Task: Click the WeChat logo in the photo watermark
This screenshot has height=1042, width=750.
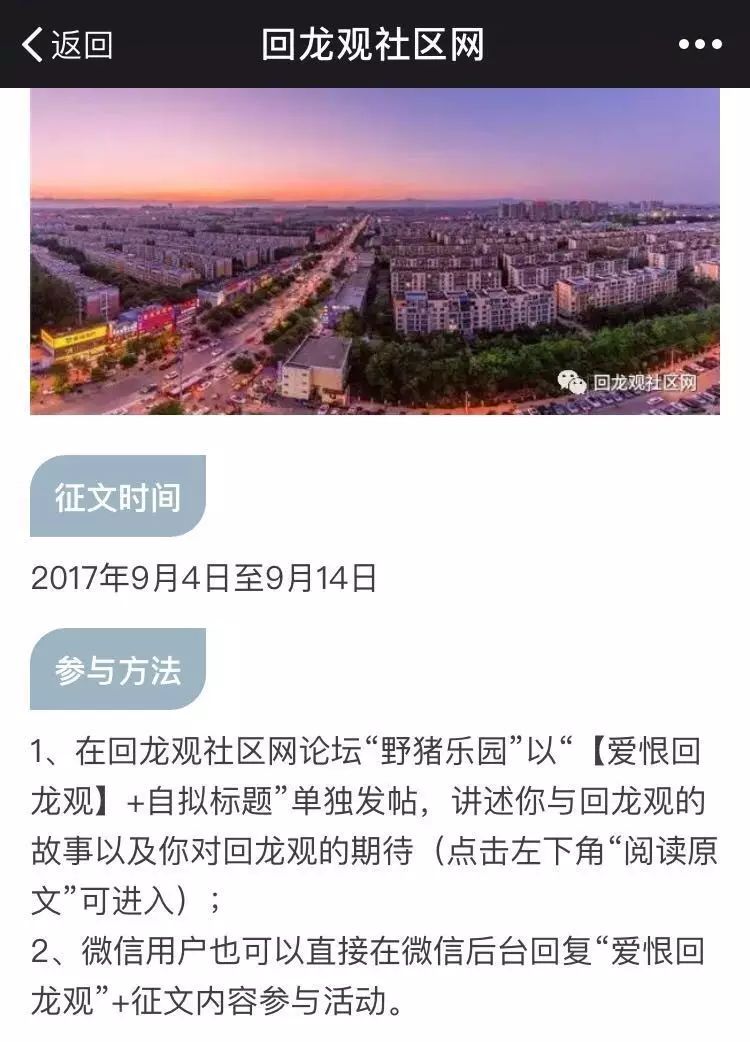Action: [x=571, y=380]
